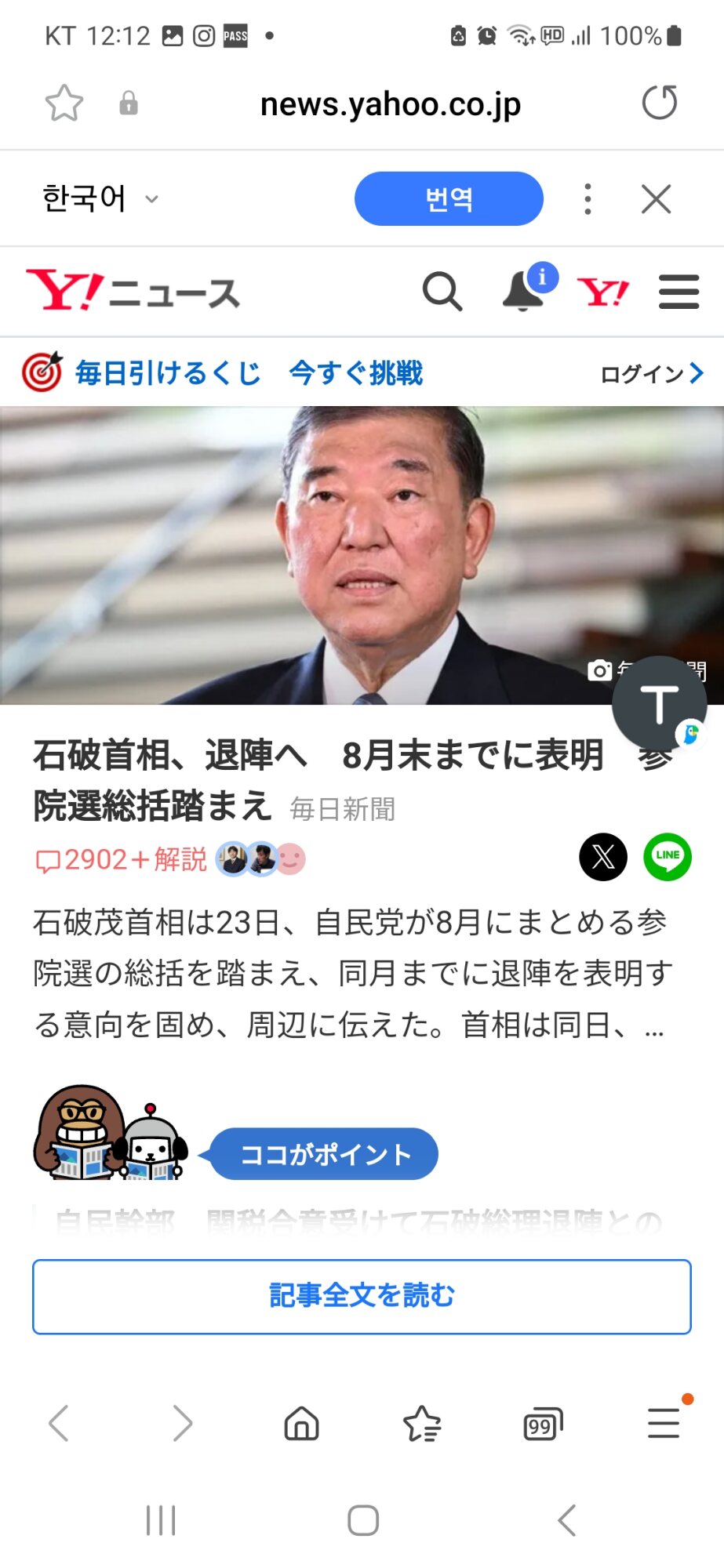Screen dimensions: 724x1568
Task: Open the browser tabs switcher
Action: click(x=543, y=1424)
